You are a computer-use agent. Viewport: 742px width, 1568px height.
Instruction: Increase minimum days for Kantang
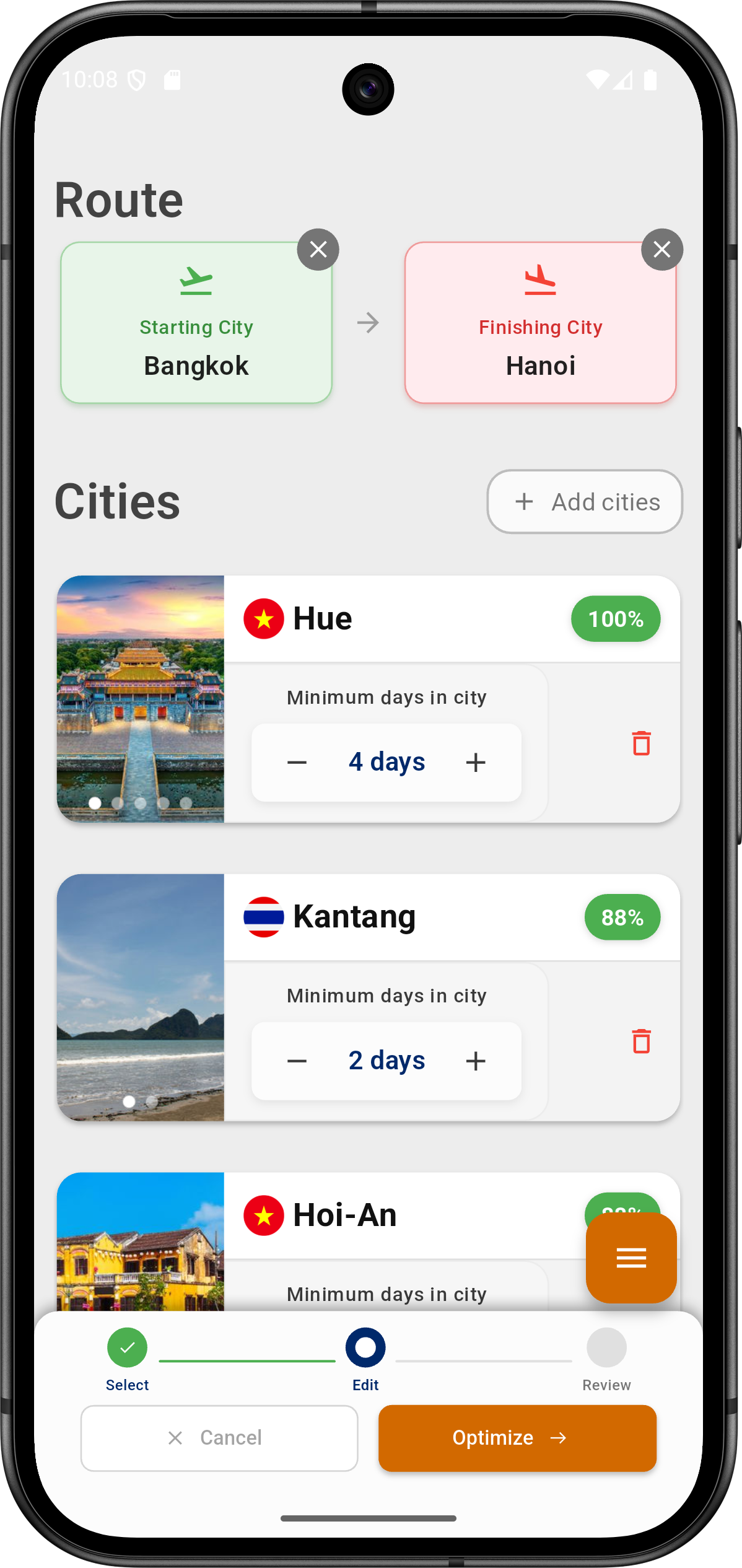pos(476,1061)
